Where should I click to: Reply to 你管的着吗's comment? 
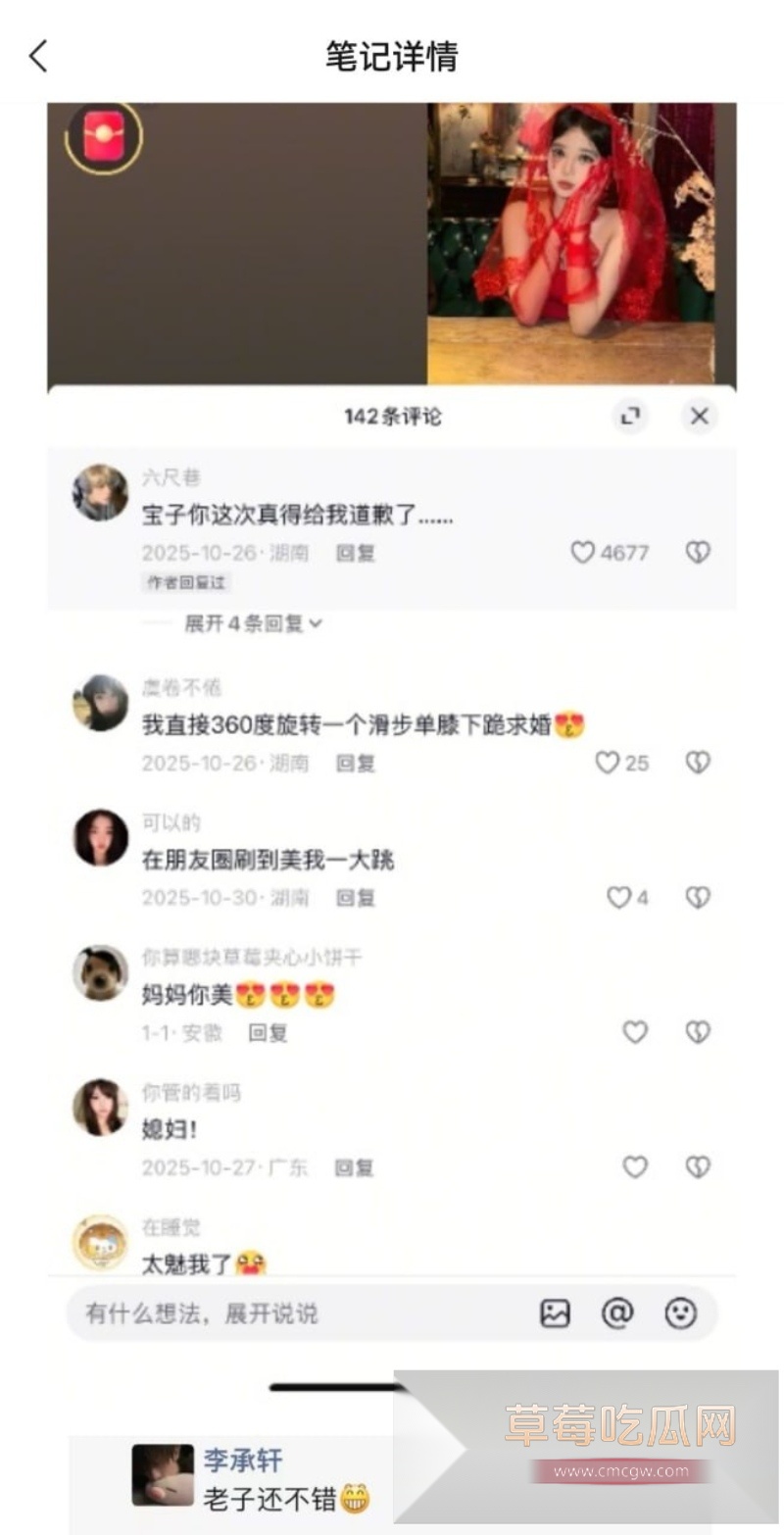tap(353, 1167)
